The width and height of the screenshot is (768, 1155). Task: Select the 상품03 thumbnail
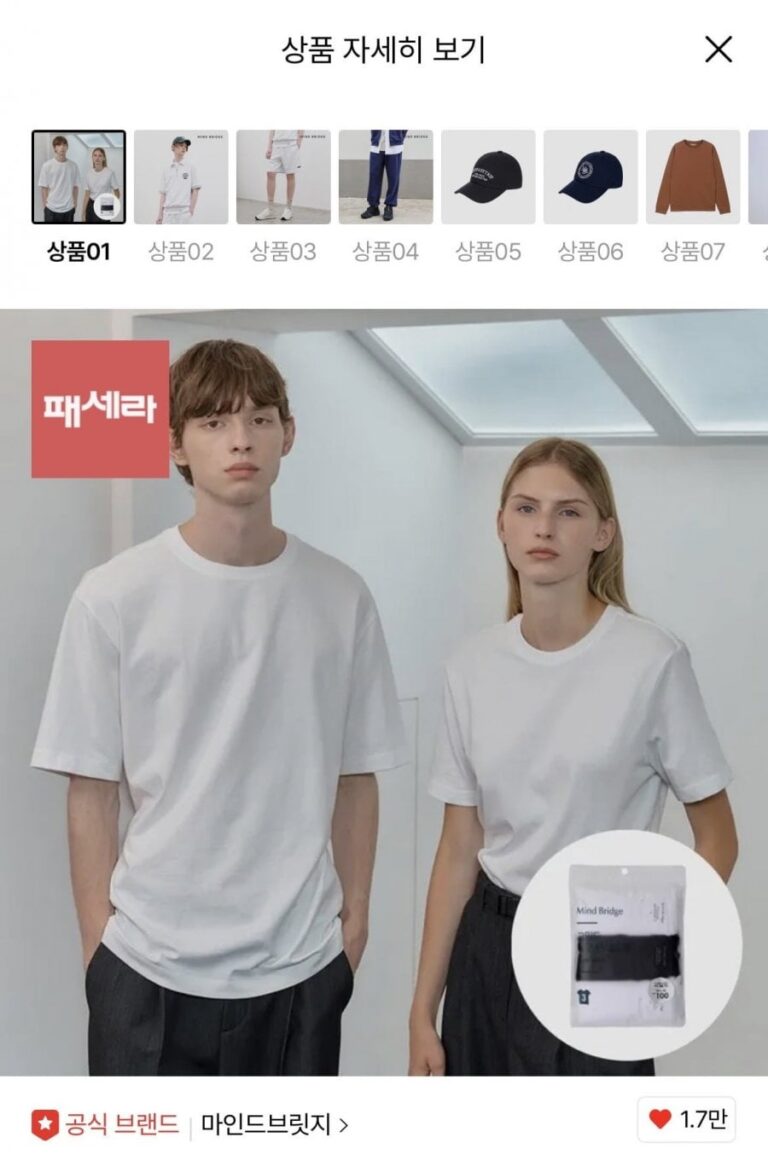pos(283,177)
